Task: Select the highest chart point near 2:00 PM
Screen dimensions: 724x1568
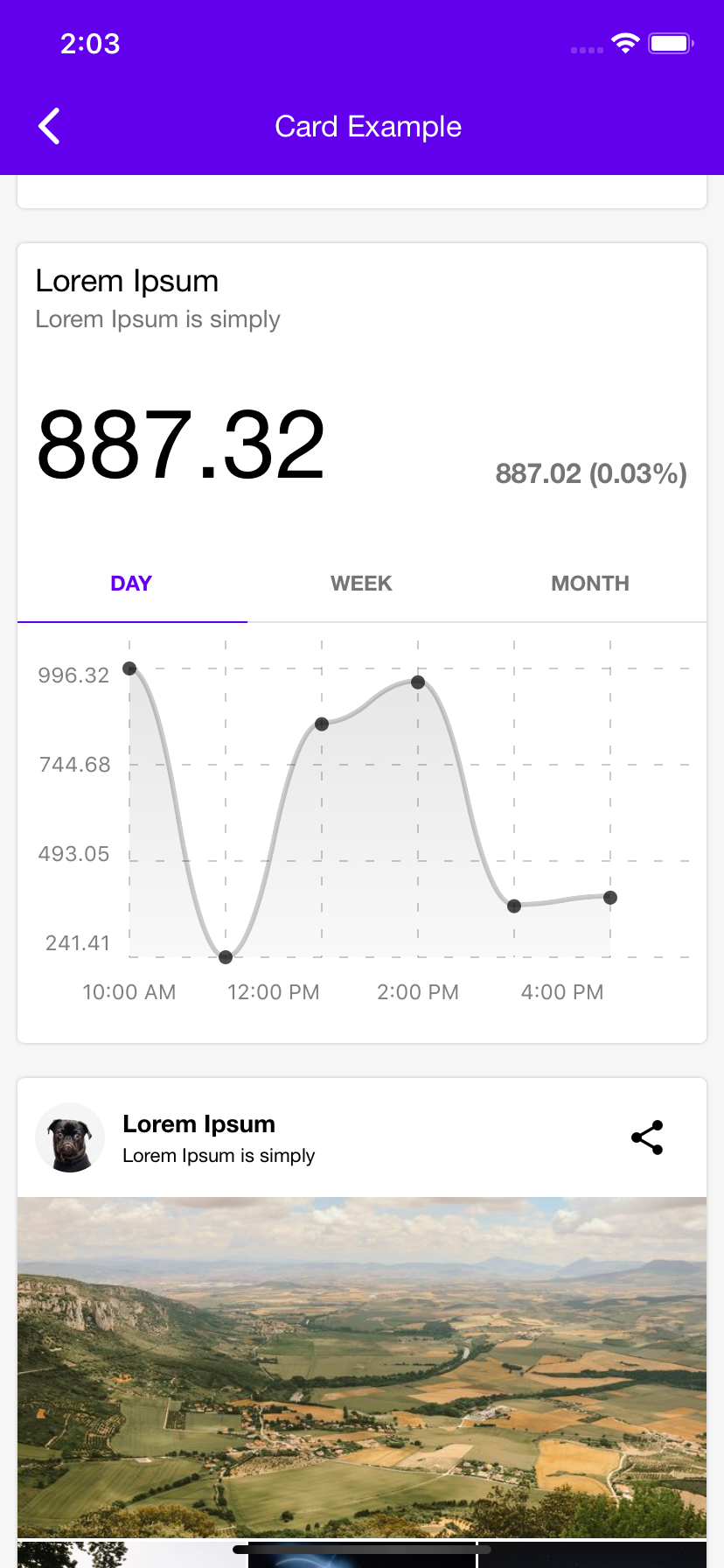Action: coord(418,682)
